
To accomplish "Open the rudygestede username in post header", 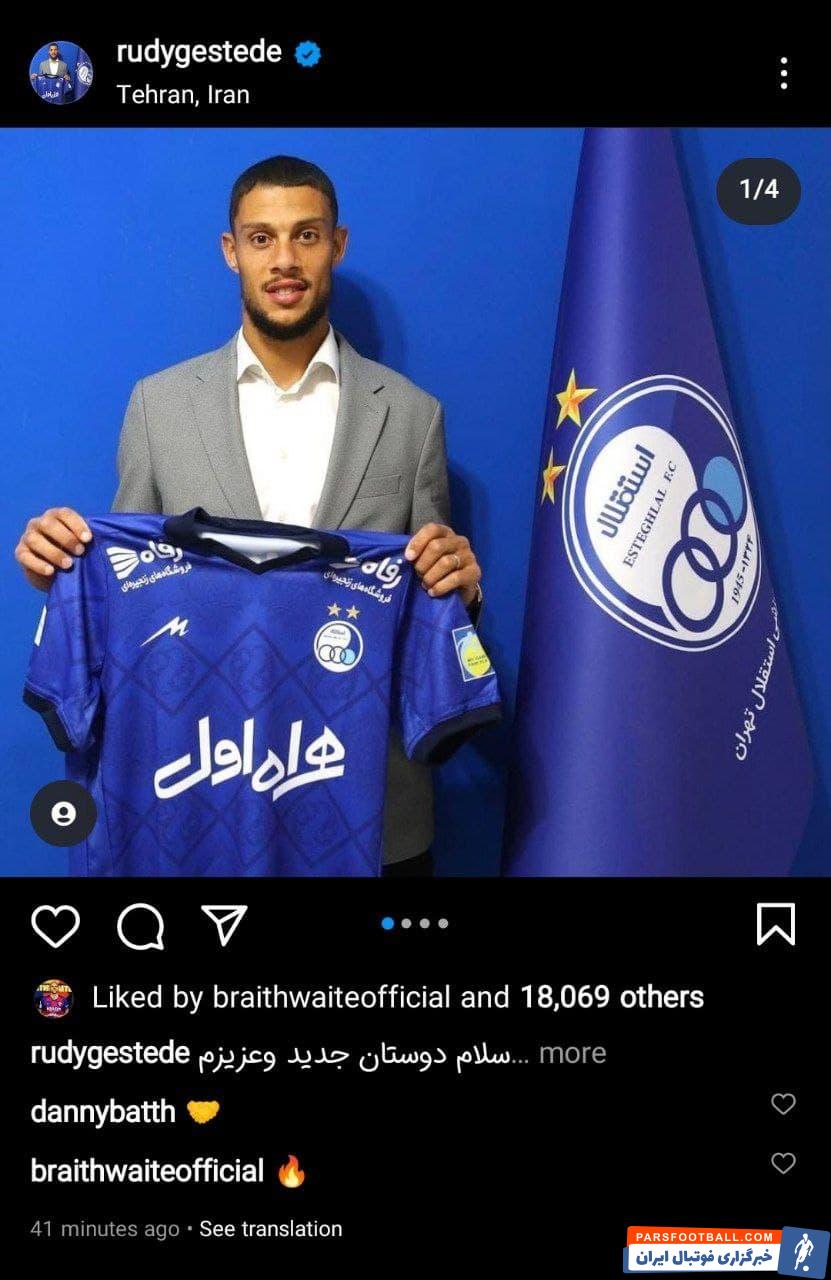I will coord(199,52).
